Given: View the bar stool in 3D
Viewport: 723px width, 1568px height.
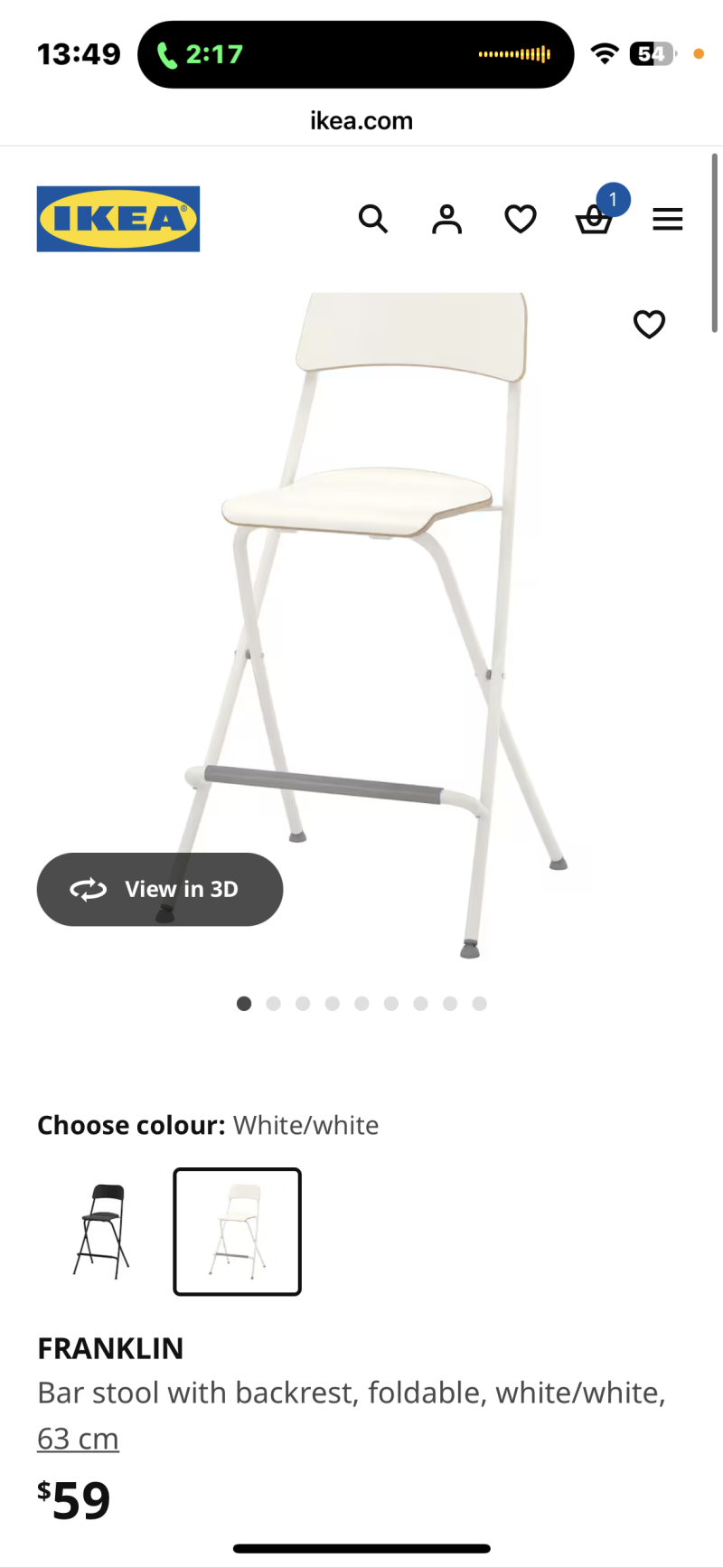Looking at the screenshot, I should coord(160,889).
